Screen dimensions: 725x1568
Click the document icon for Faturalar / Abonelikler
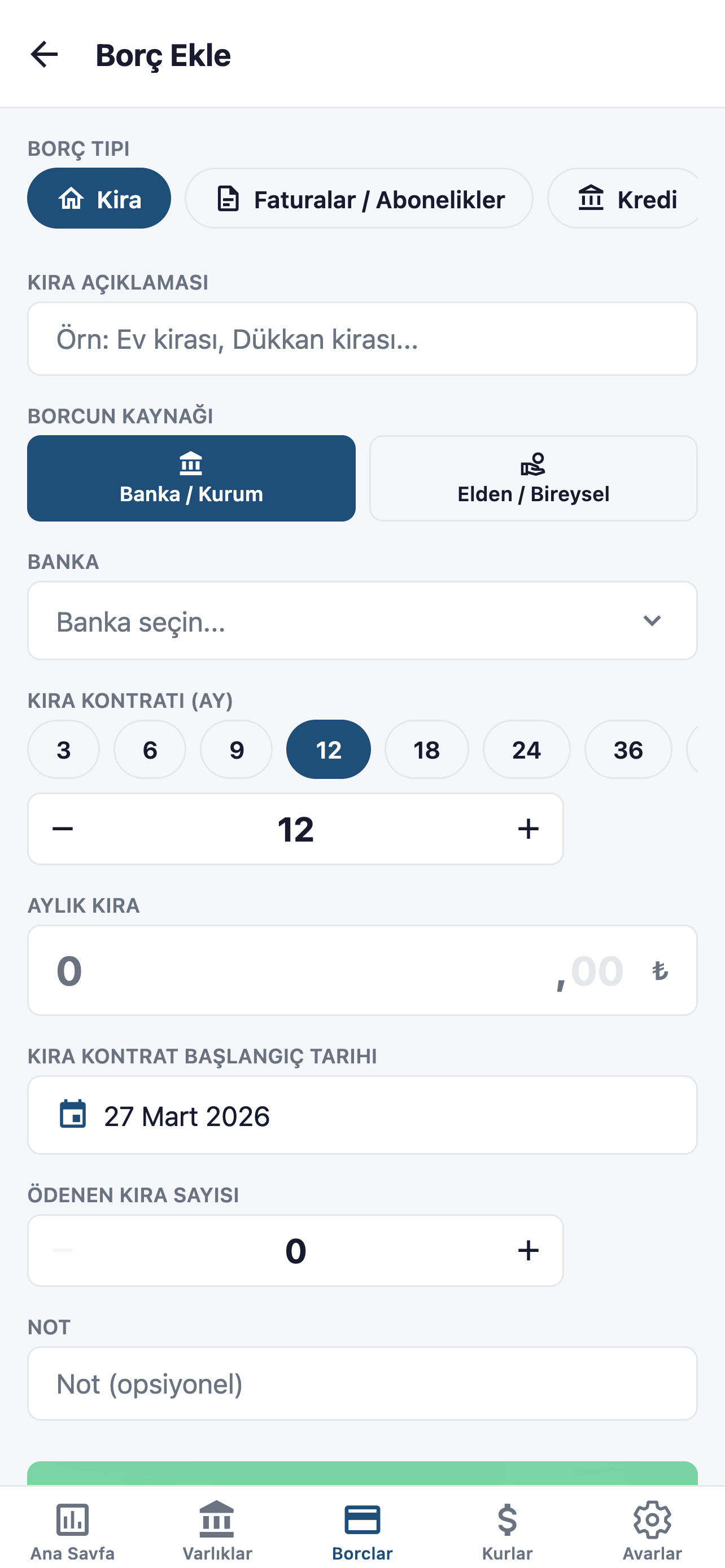tap(228, 198)
